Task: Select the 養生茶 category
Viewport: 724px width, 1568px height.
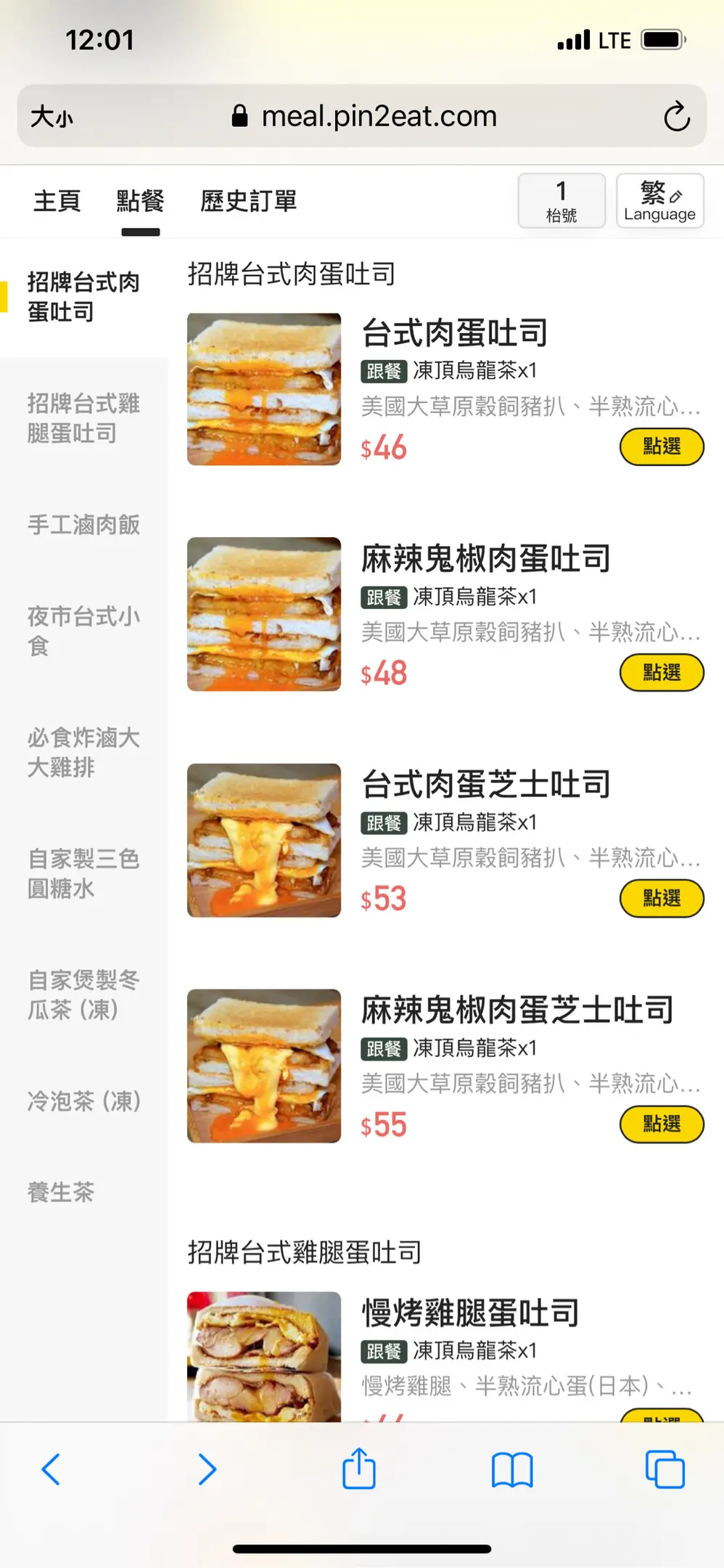Action: click(61, 1192)
